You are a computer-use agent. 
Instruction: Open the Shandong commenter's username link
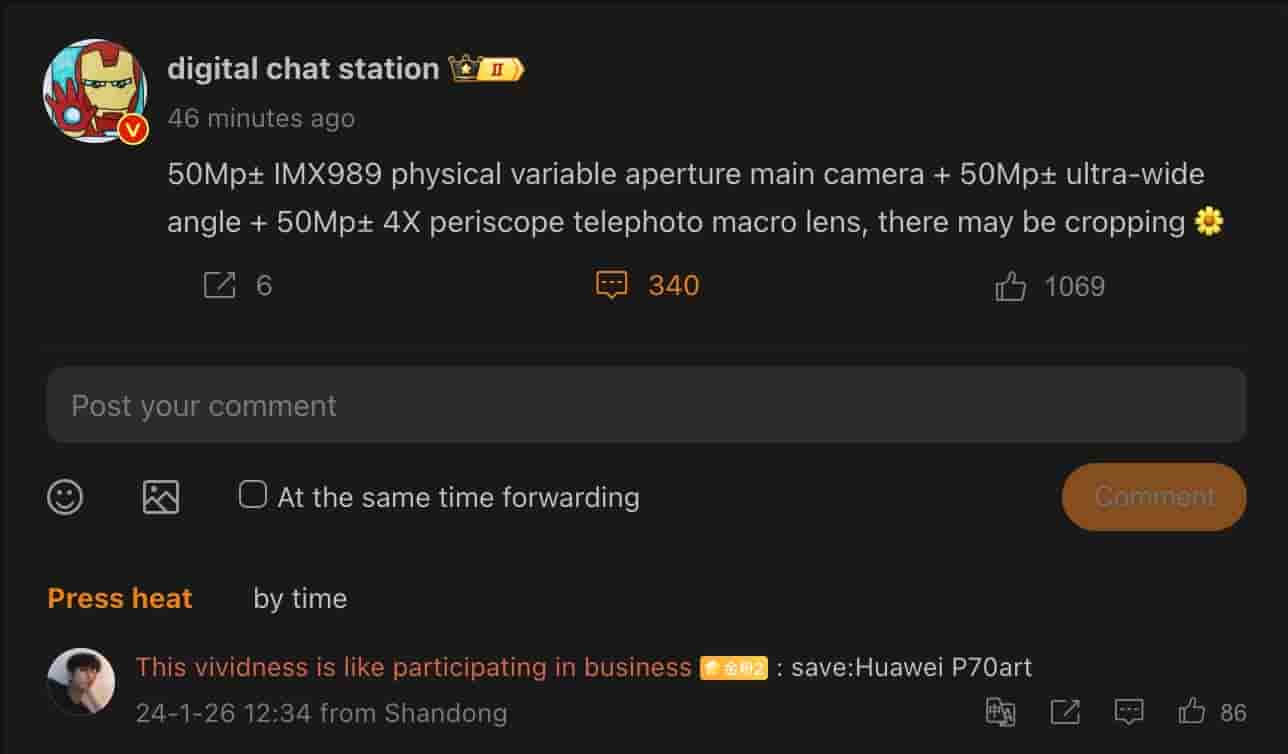coord(413,667)
